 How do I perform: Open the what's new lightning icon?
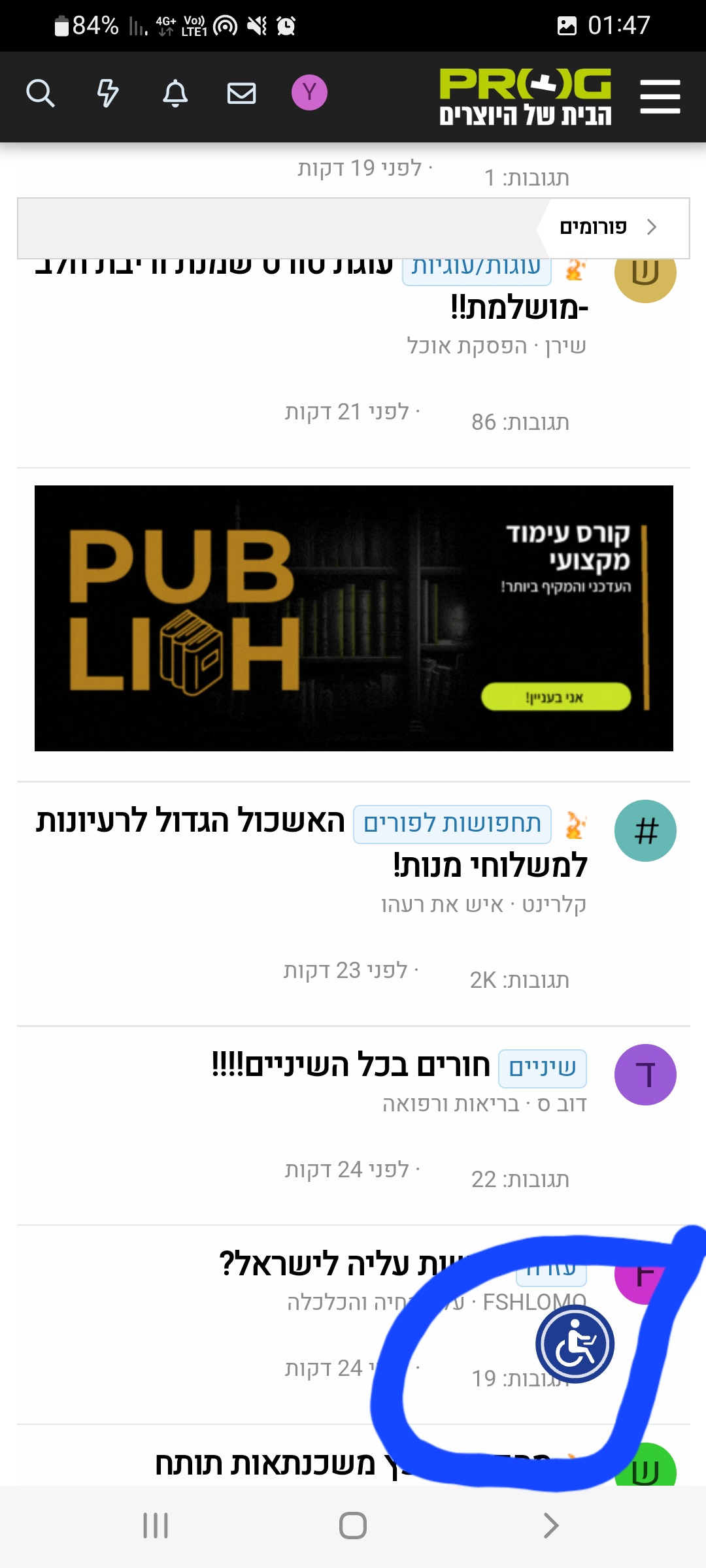(x=108, y=93)
